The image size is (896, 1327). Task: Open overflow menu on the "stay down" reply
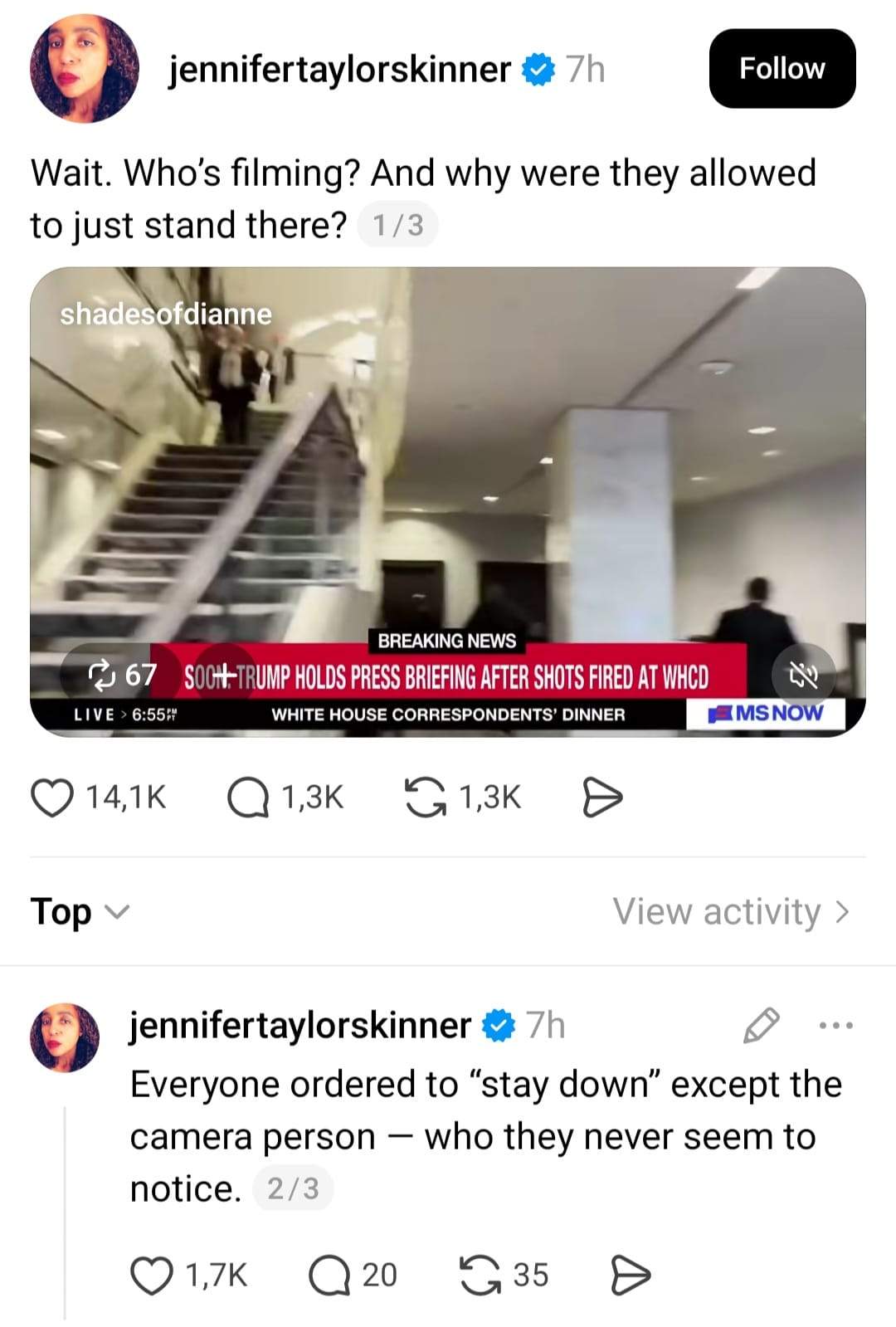pos(835,1026)
